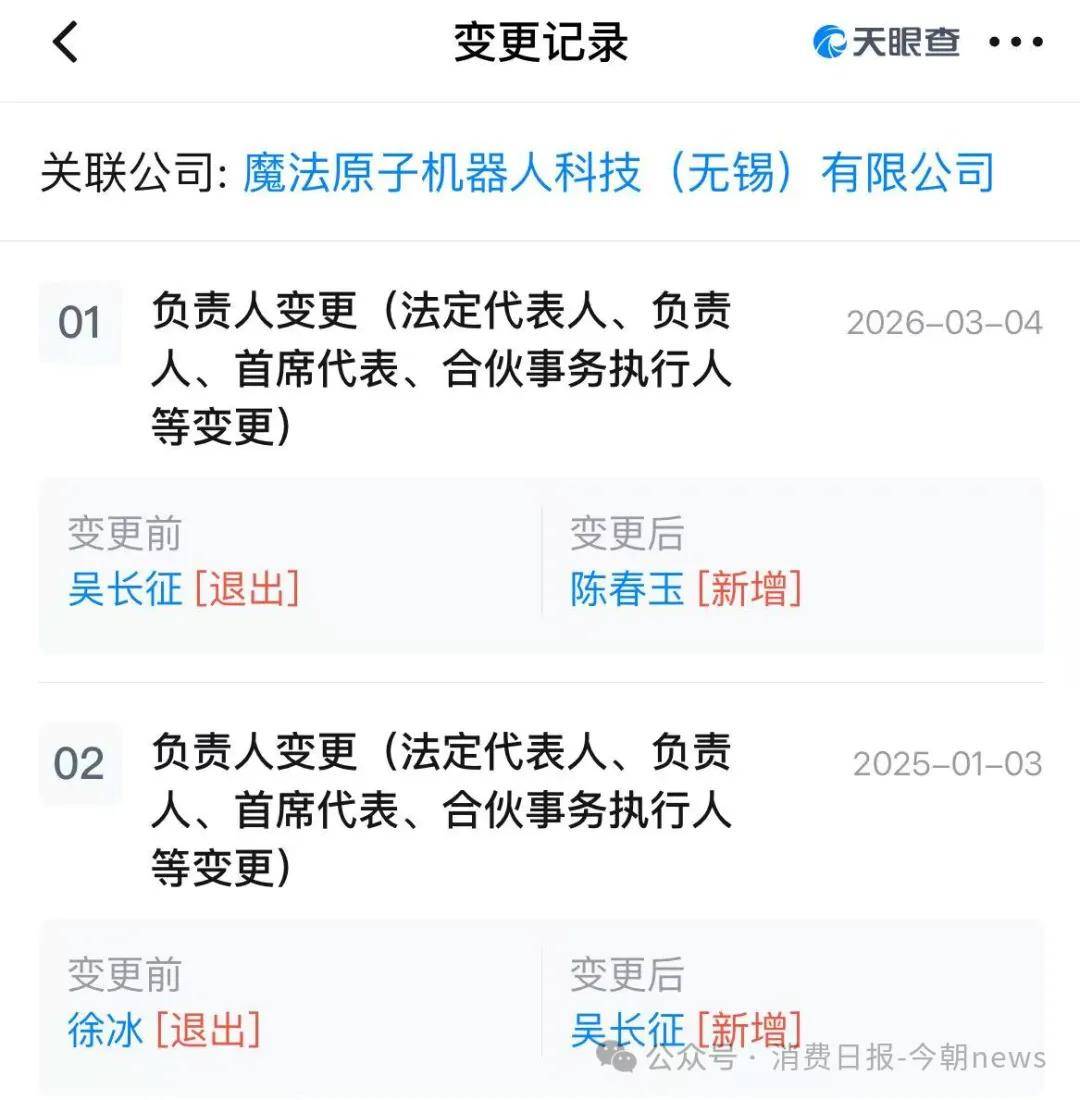Open 吴长征 marked 新增 in record 02

[627, 1029]
